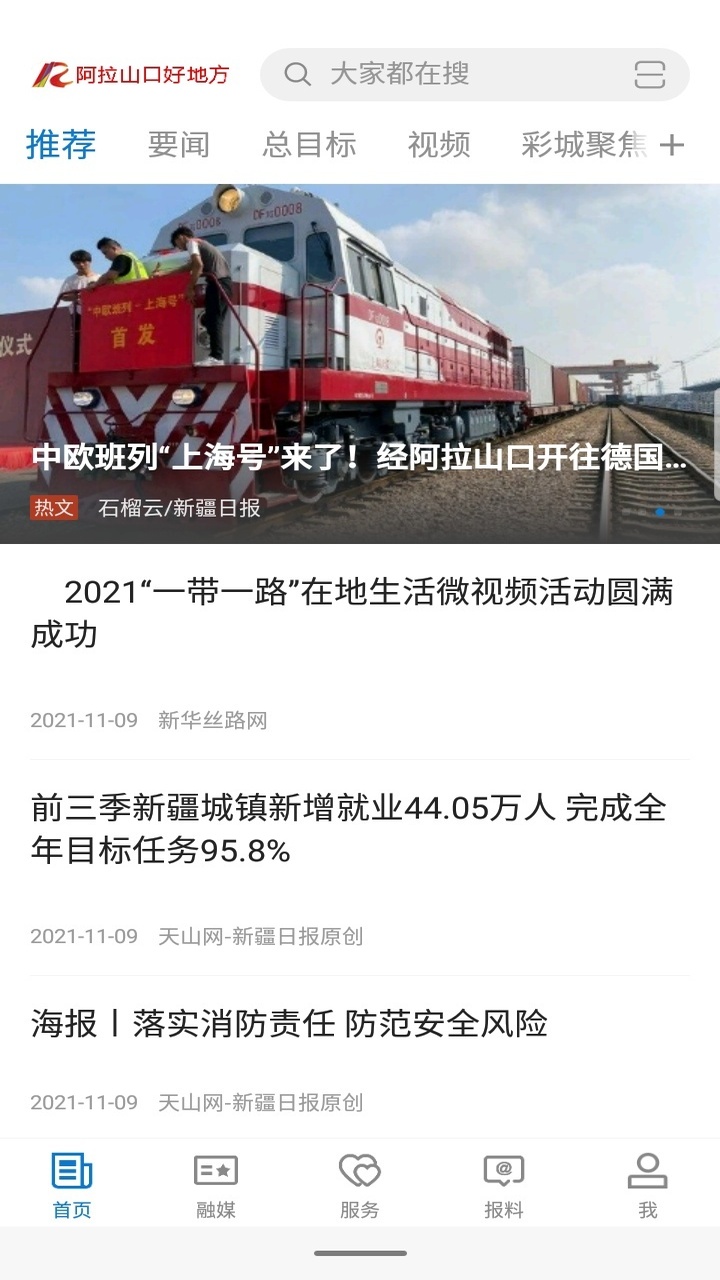Select the 总目标 tab

point(309,145)
